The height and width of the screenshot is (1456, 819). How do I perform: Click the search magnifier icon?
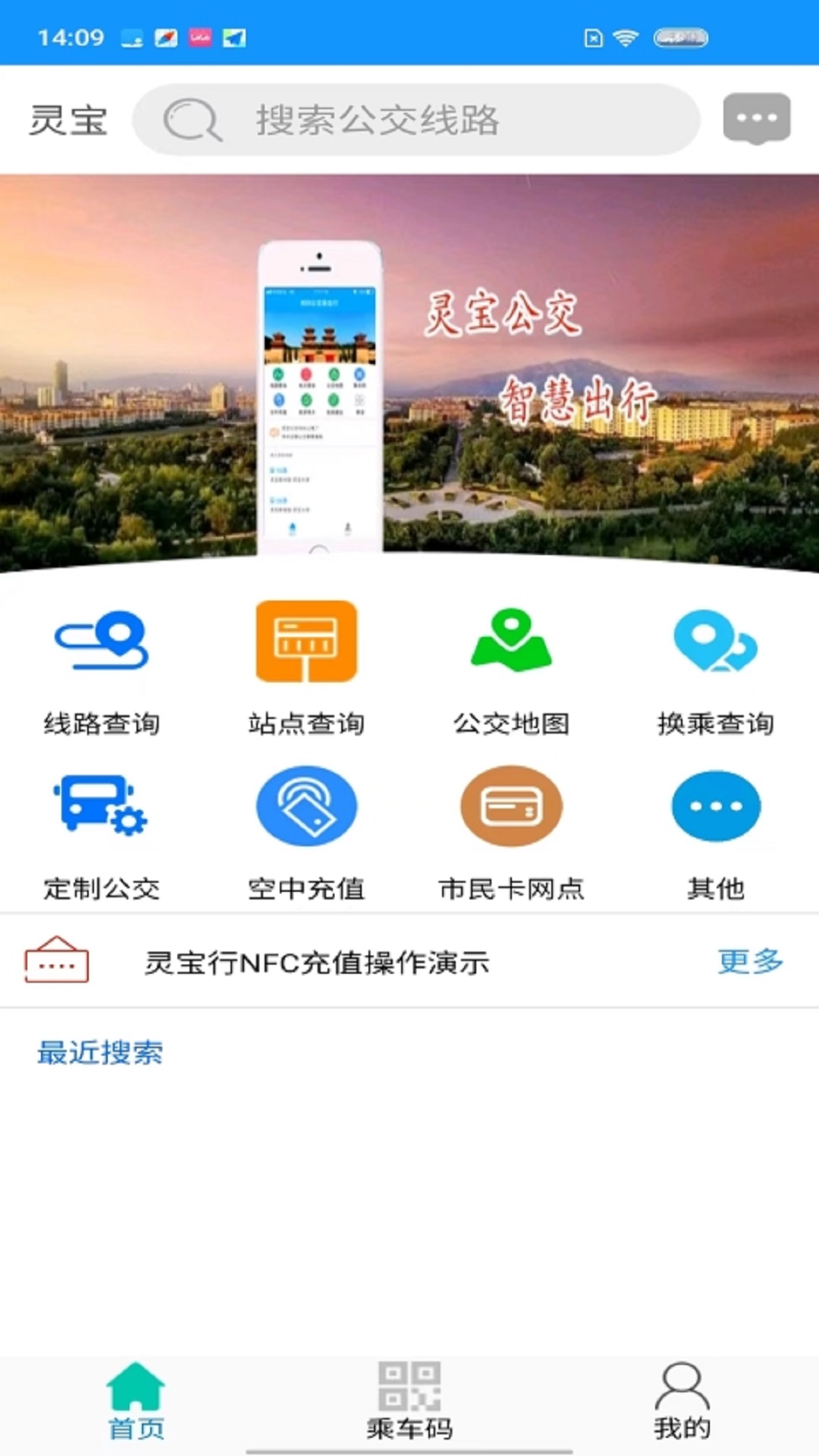coord(190,118)
